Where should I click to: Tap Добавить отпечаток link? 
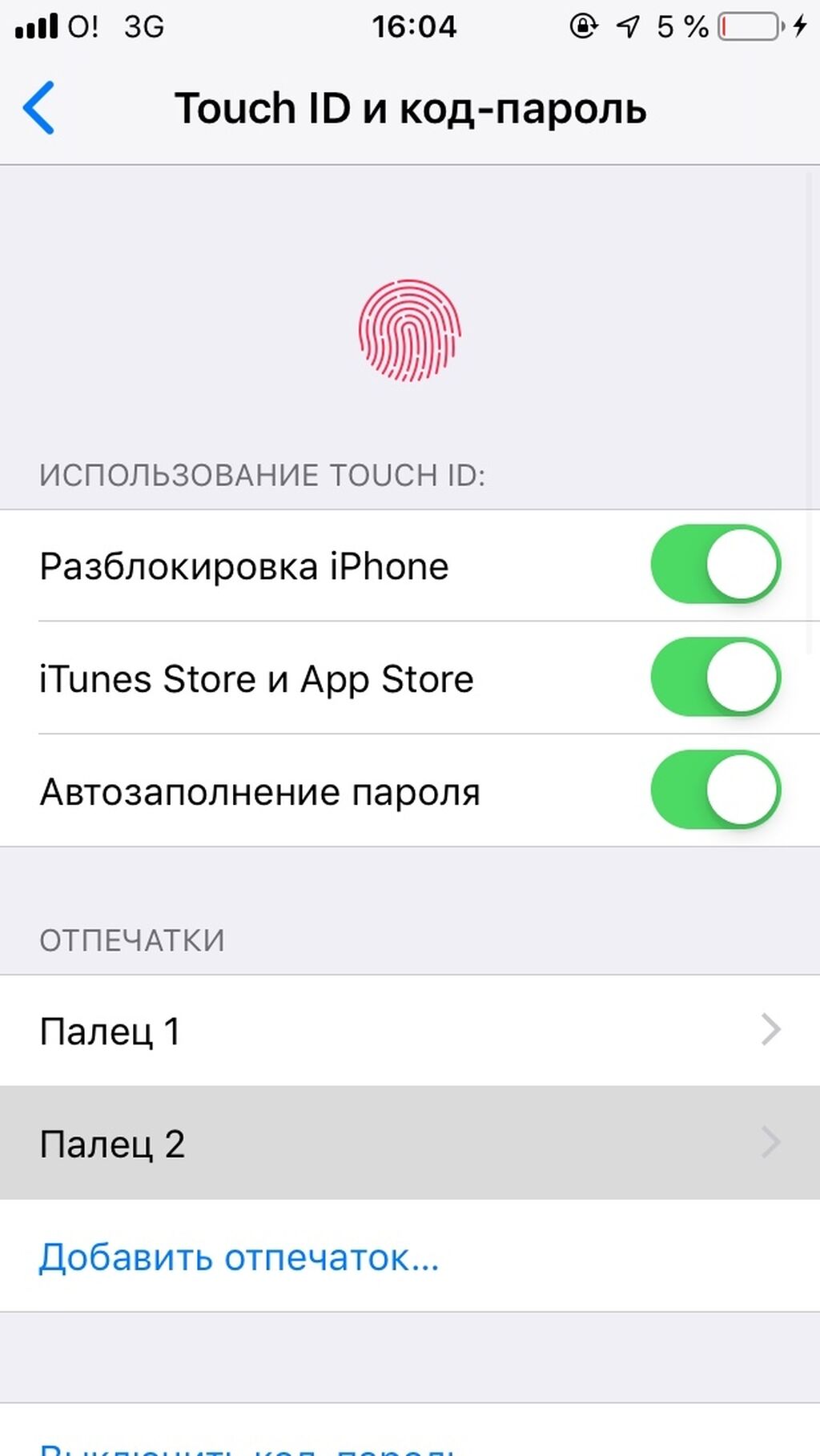(239, 1257)
